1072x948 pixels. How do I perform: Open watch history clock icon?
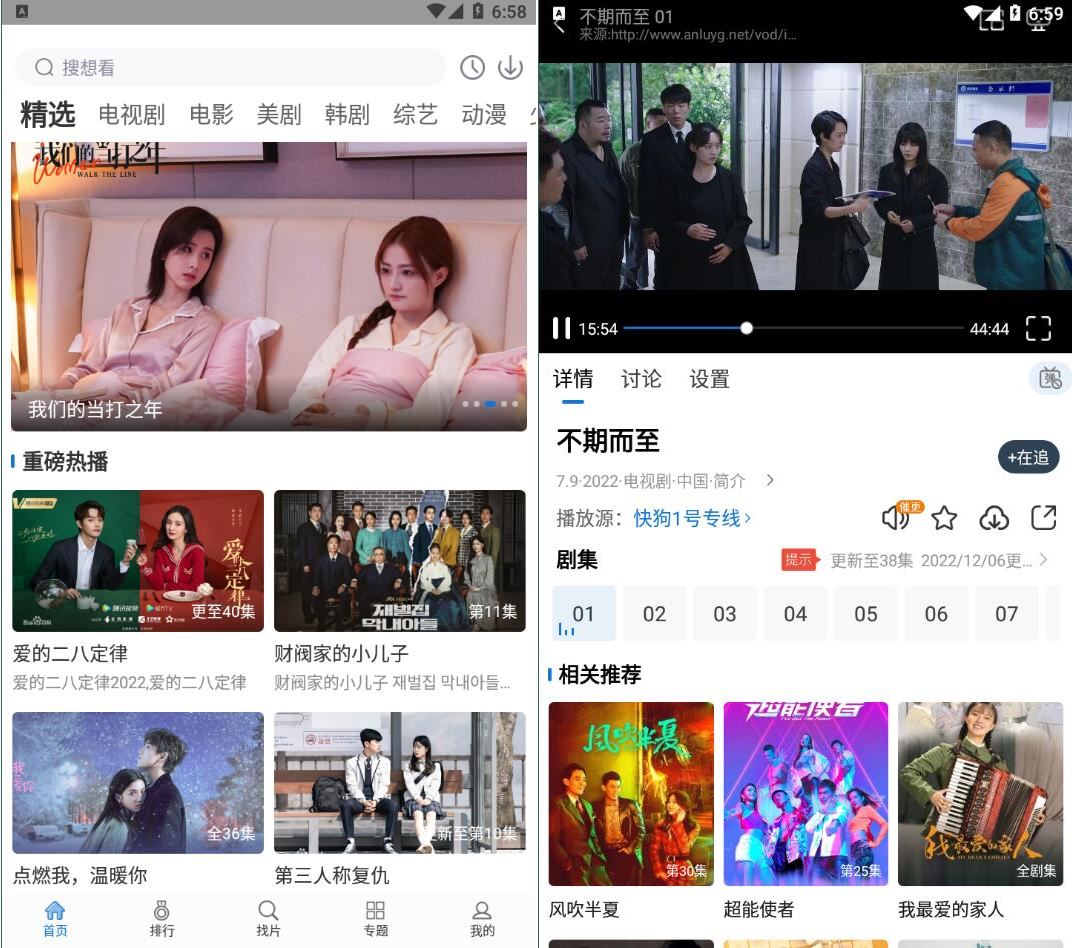pos(472,68)
